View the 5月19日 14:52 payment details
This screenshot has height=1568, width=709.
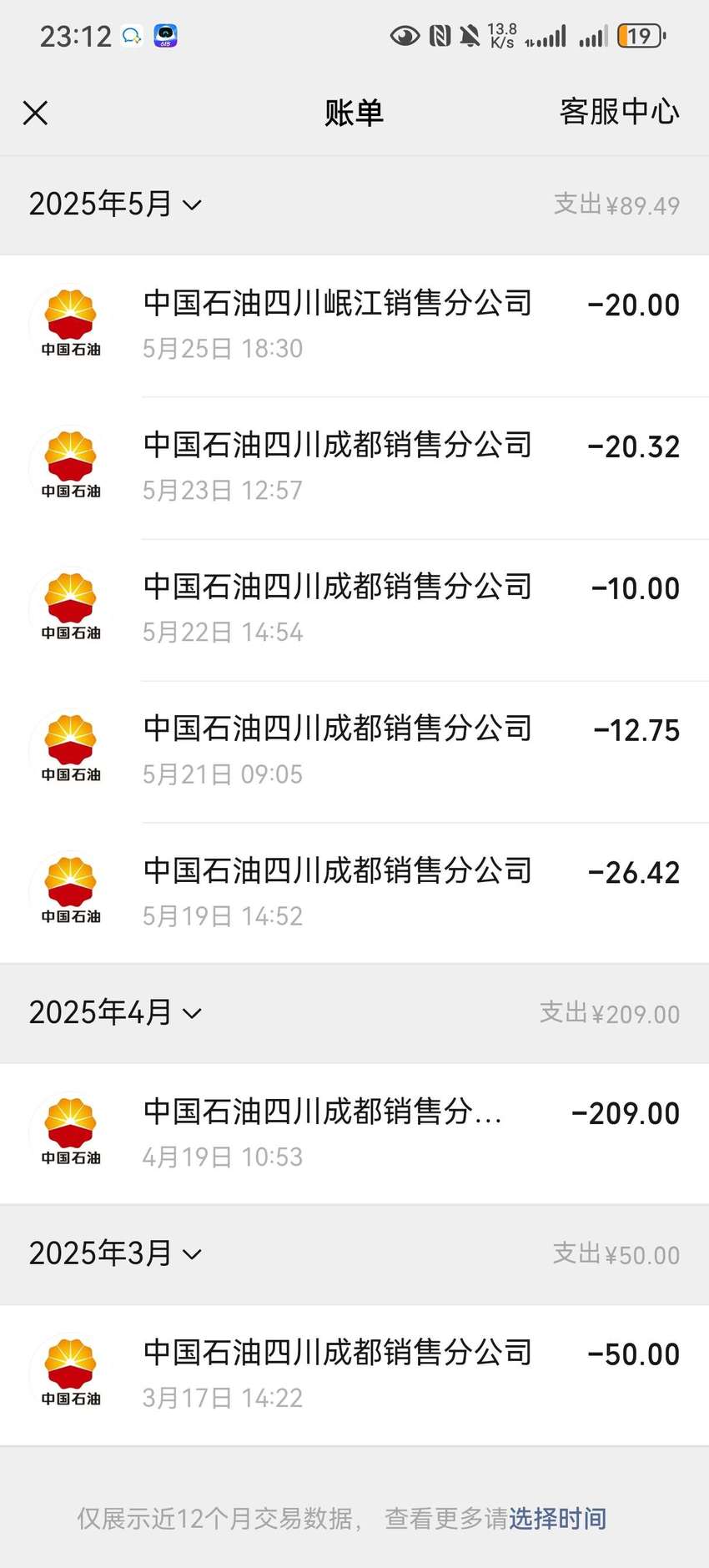[x=354, y=893]
